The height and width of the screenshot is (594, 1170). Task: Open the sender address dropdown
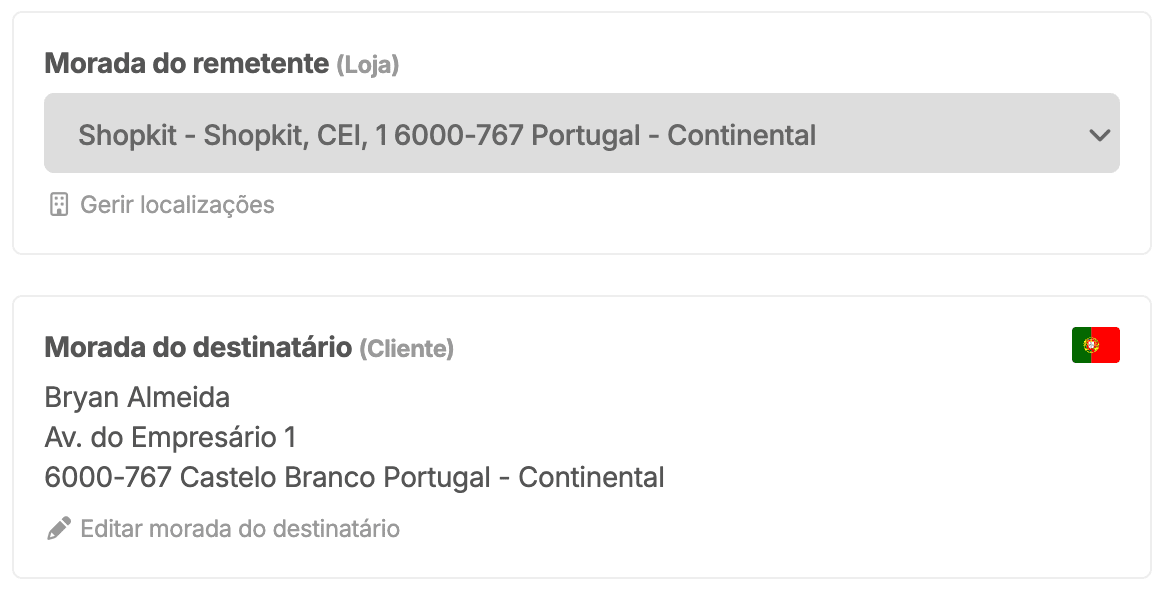pos(581,134)
